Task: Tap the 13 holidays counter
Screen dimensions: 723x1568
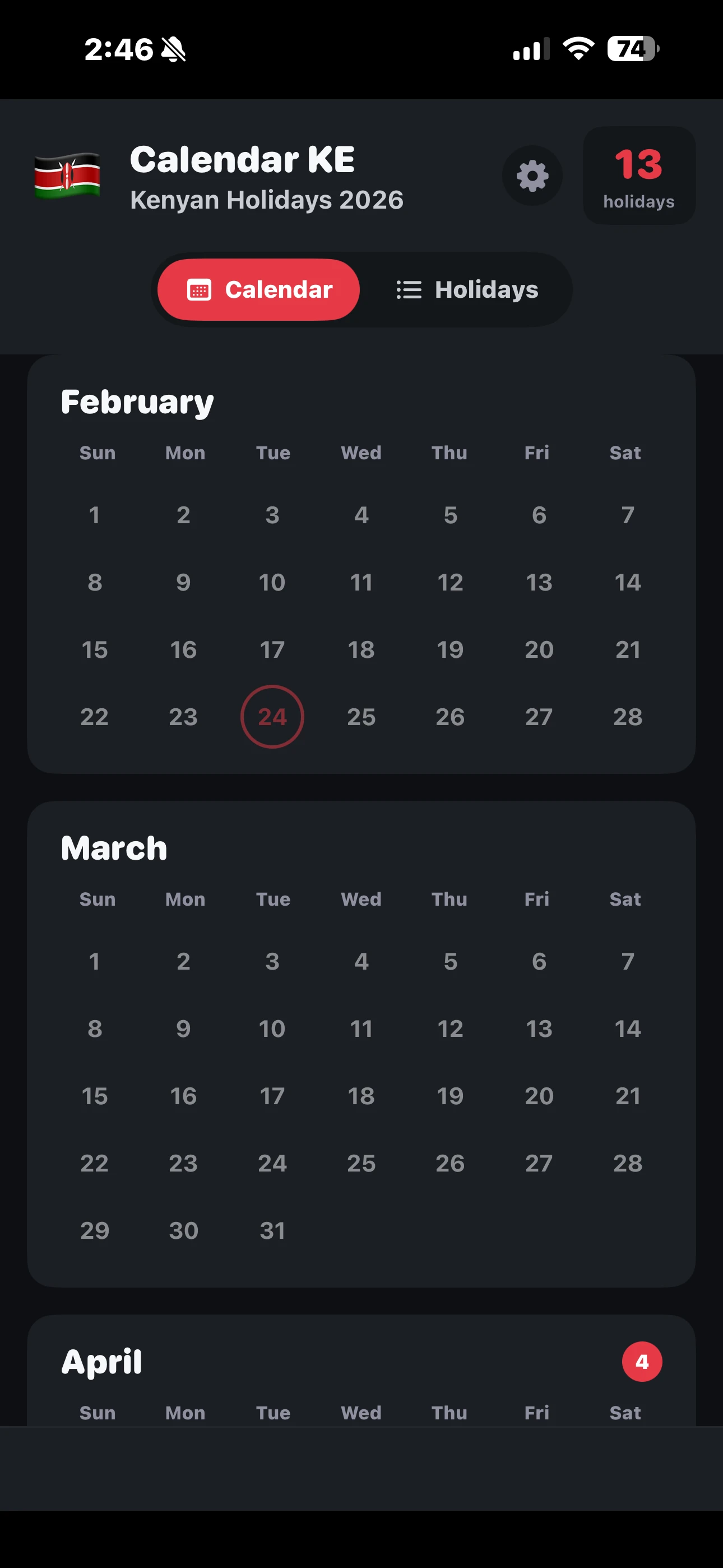Action: [x=638, y=176]
